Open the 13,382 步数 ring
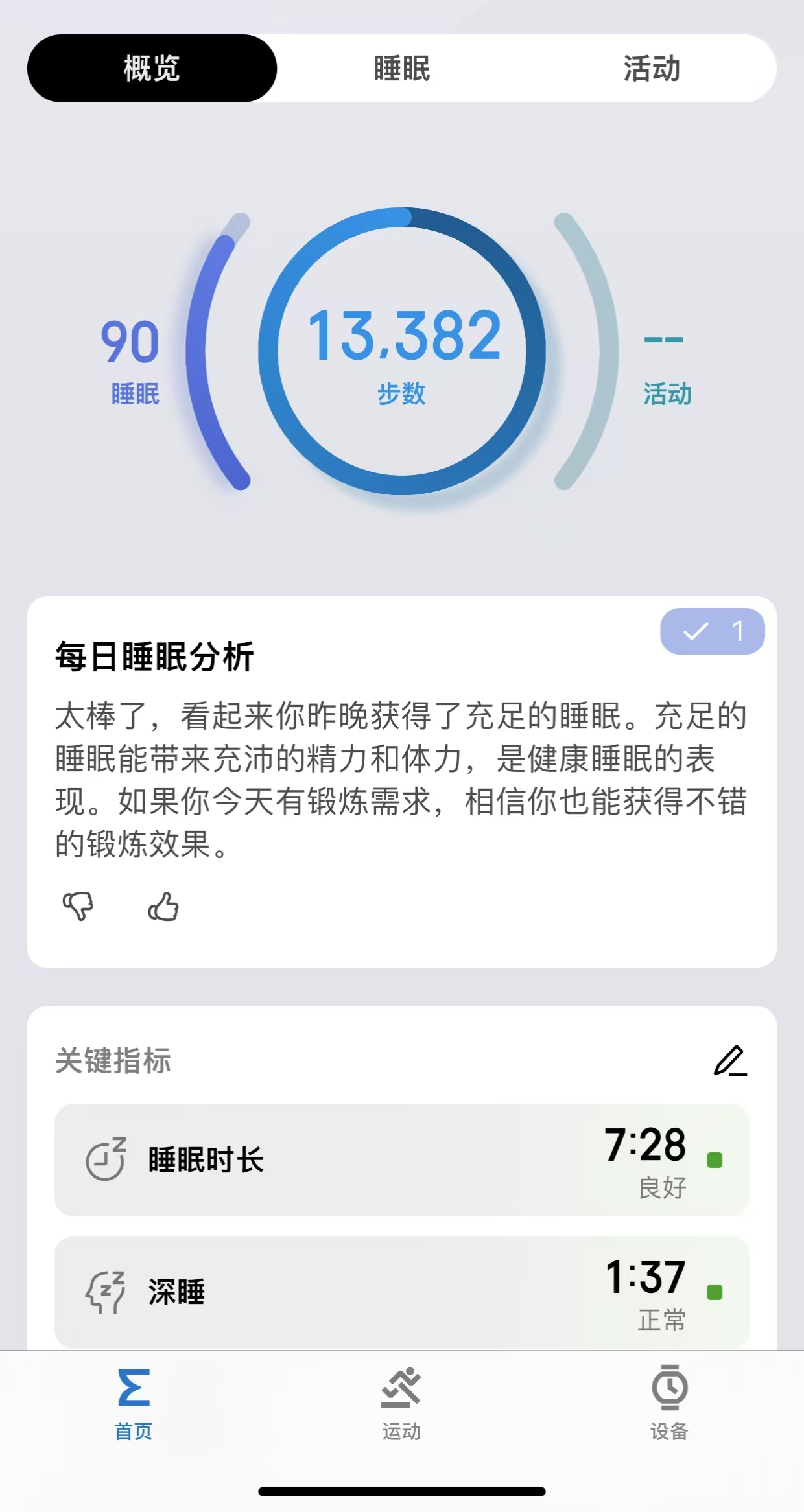The image size is (804, 1512). [x=402, y=351]
